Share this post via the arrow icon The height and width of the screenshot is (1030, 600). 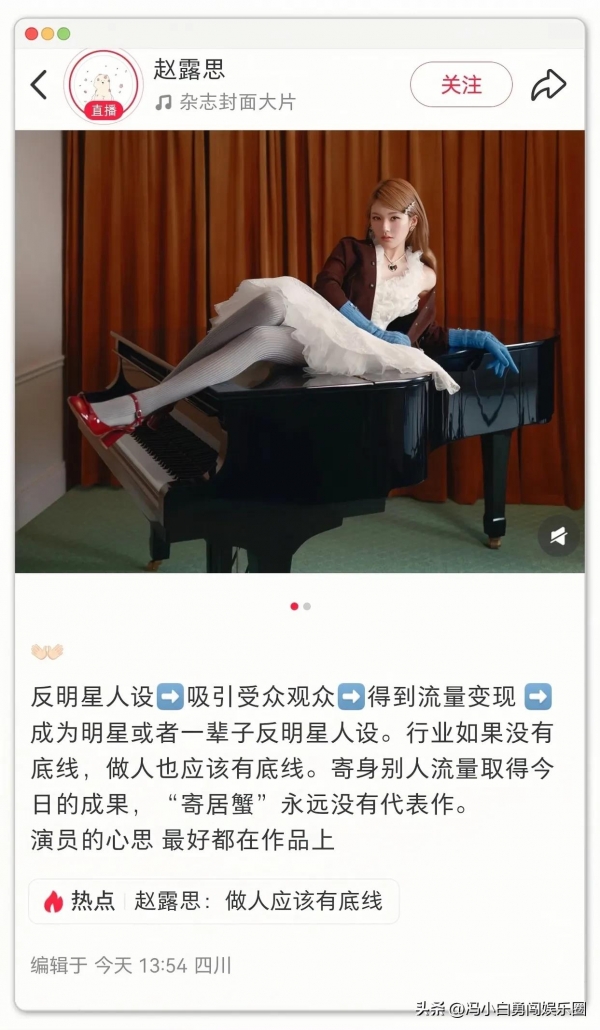click(x=548, y=85)
